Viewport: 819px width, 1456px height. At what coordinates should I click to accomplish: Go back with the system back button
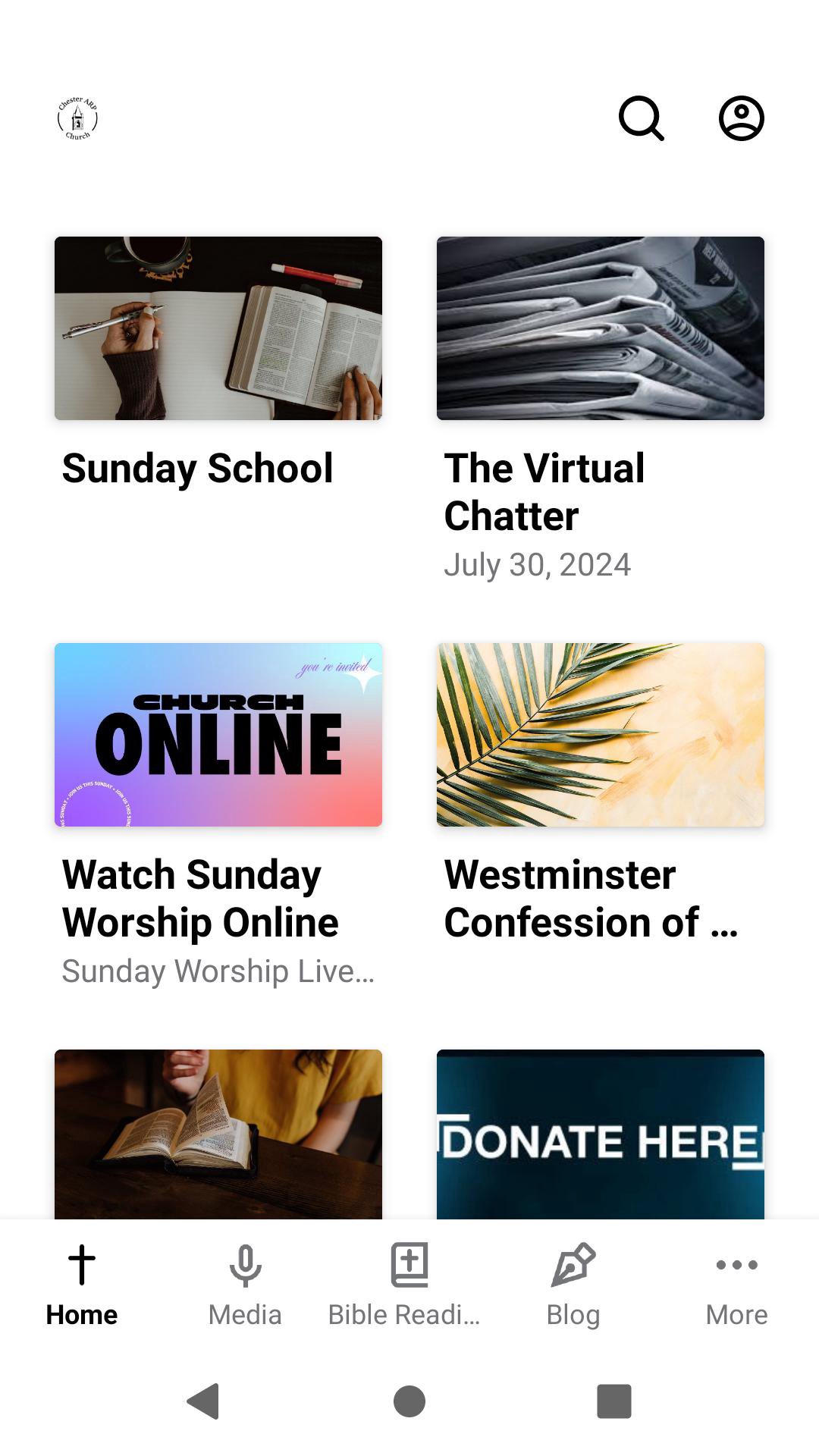click(x=203, y=1401)
